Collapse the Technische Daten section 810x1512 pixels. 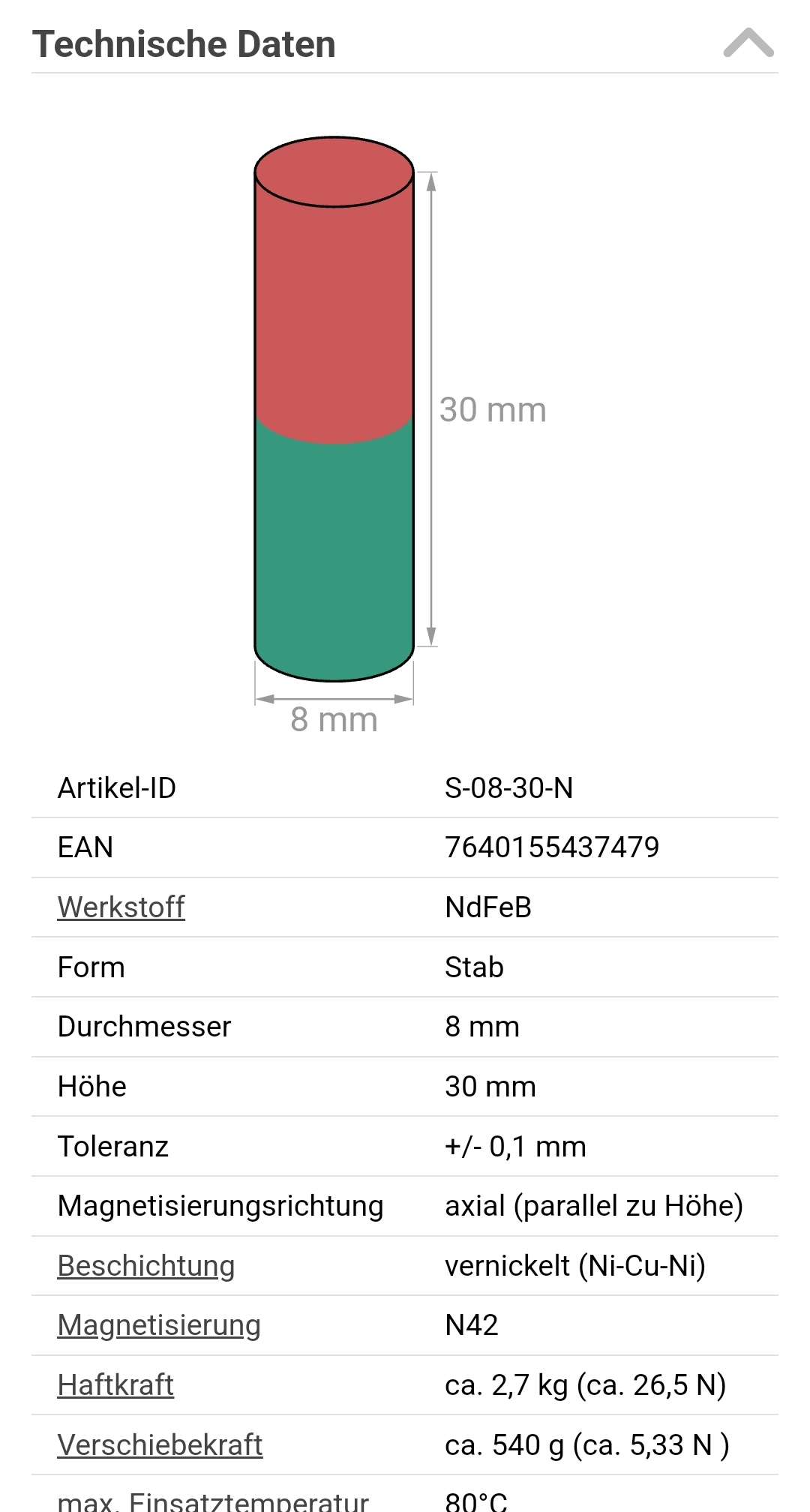click(x=748, y=43)
